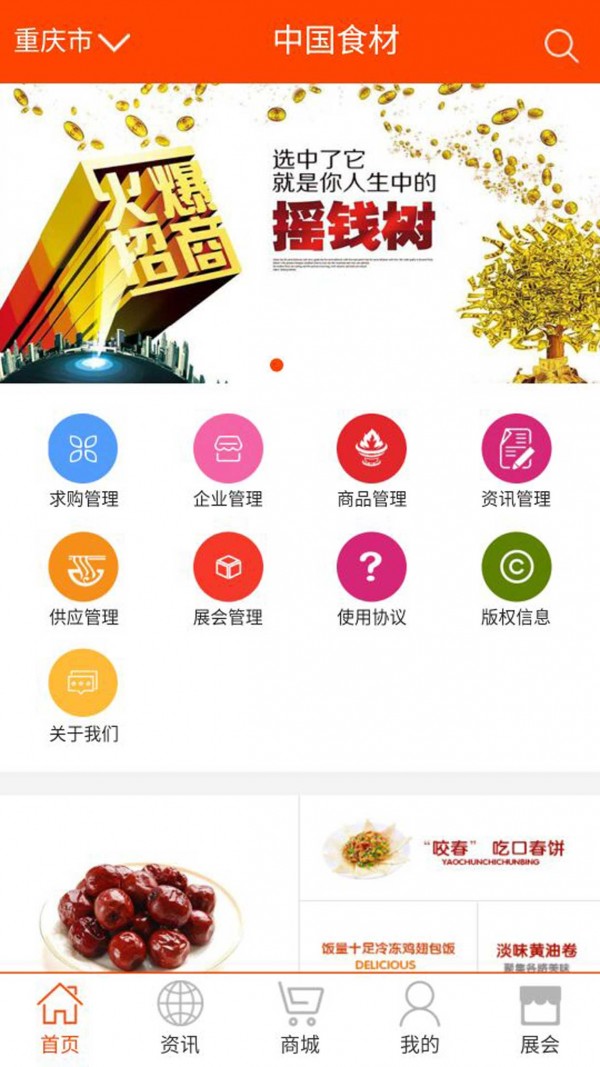The image size is (600, 1067).
Task: Select 供应管理
Action: 83,579
